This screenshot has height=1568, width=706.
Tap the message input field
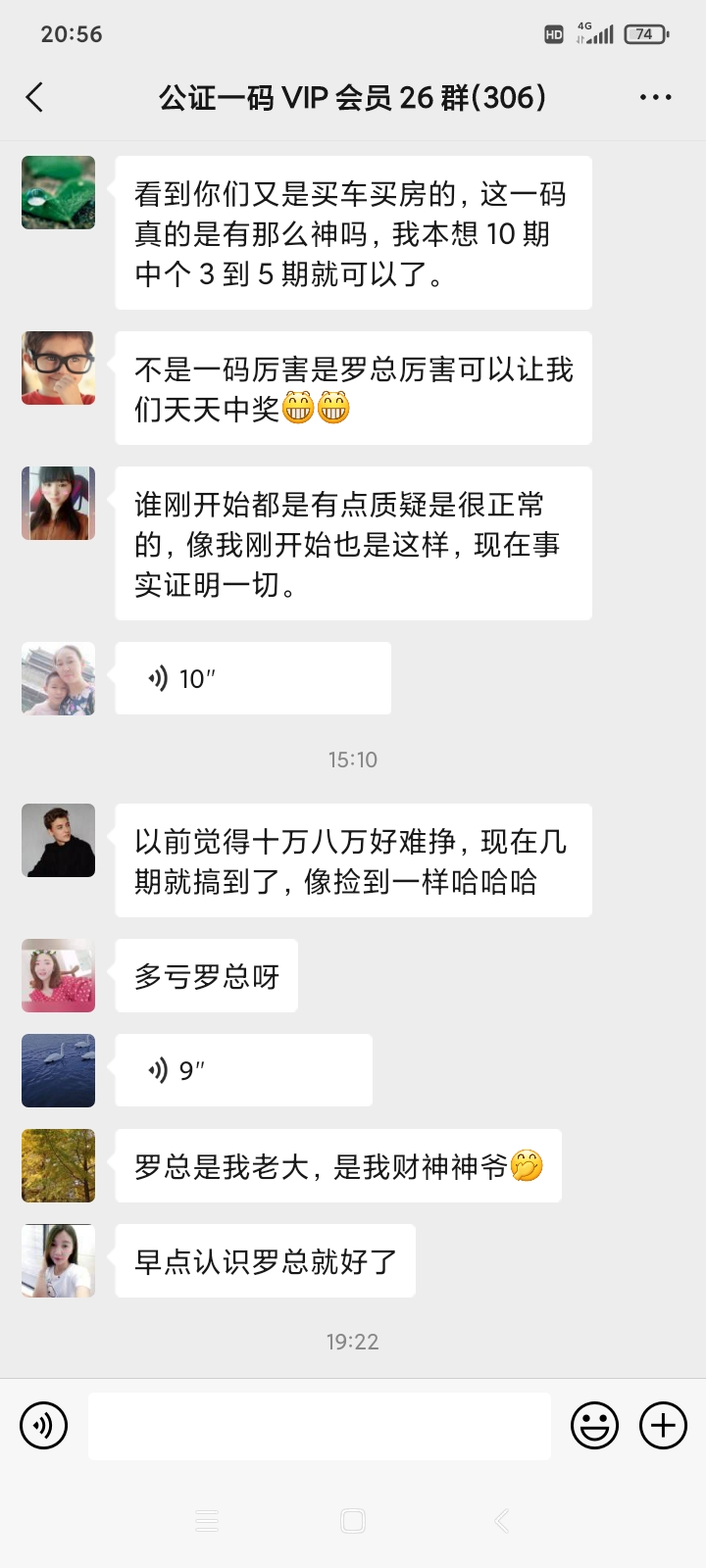pos(319,1426)
